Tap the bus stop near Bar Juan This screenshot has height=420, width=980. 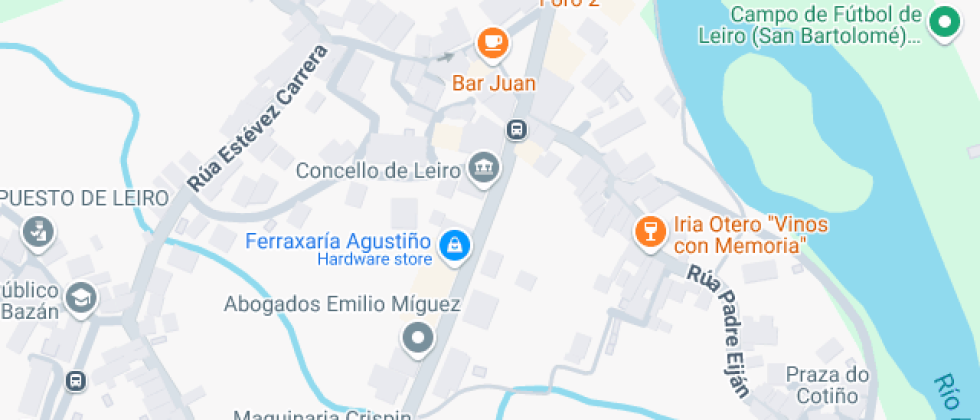point(517,129)
